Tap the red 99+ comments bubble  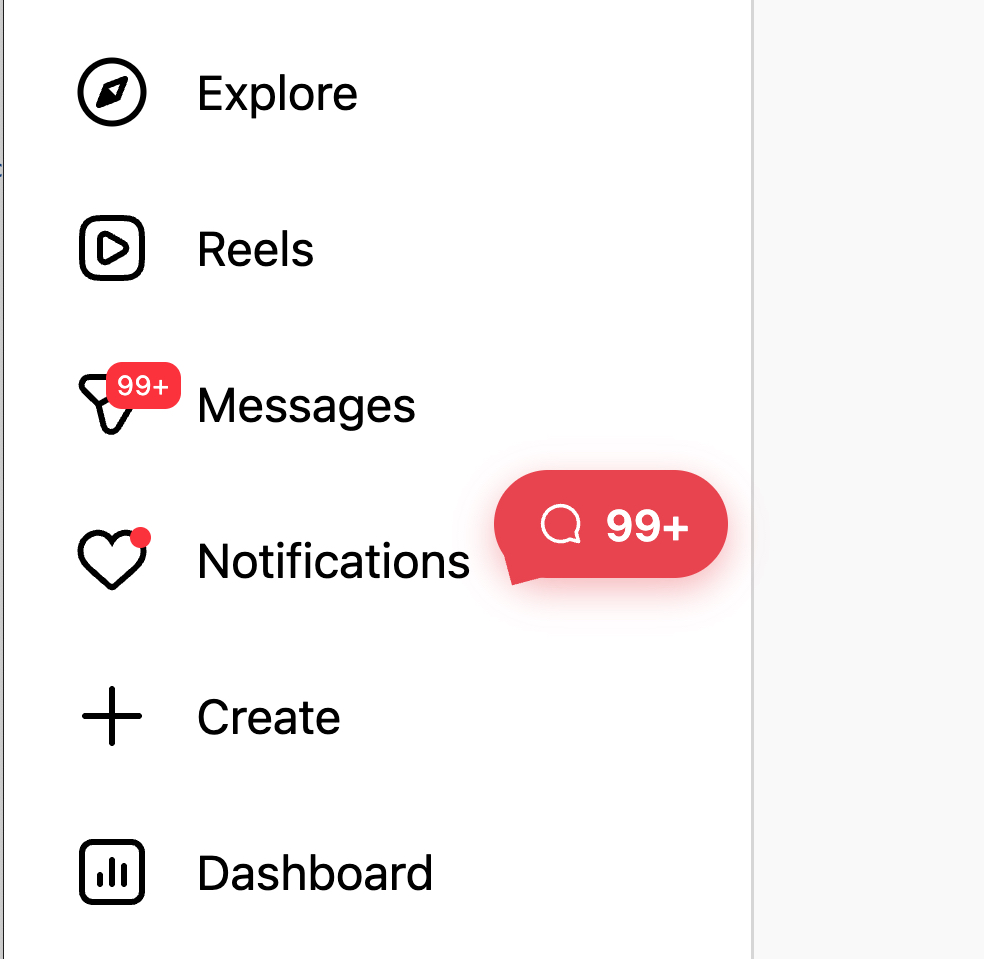(612, 525)
